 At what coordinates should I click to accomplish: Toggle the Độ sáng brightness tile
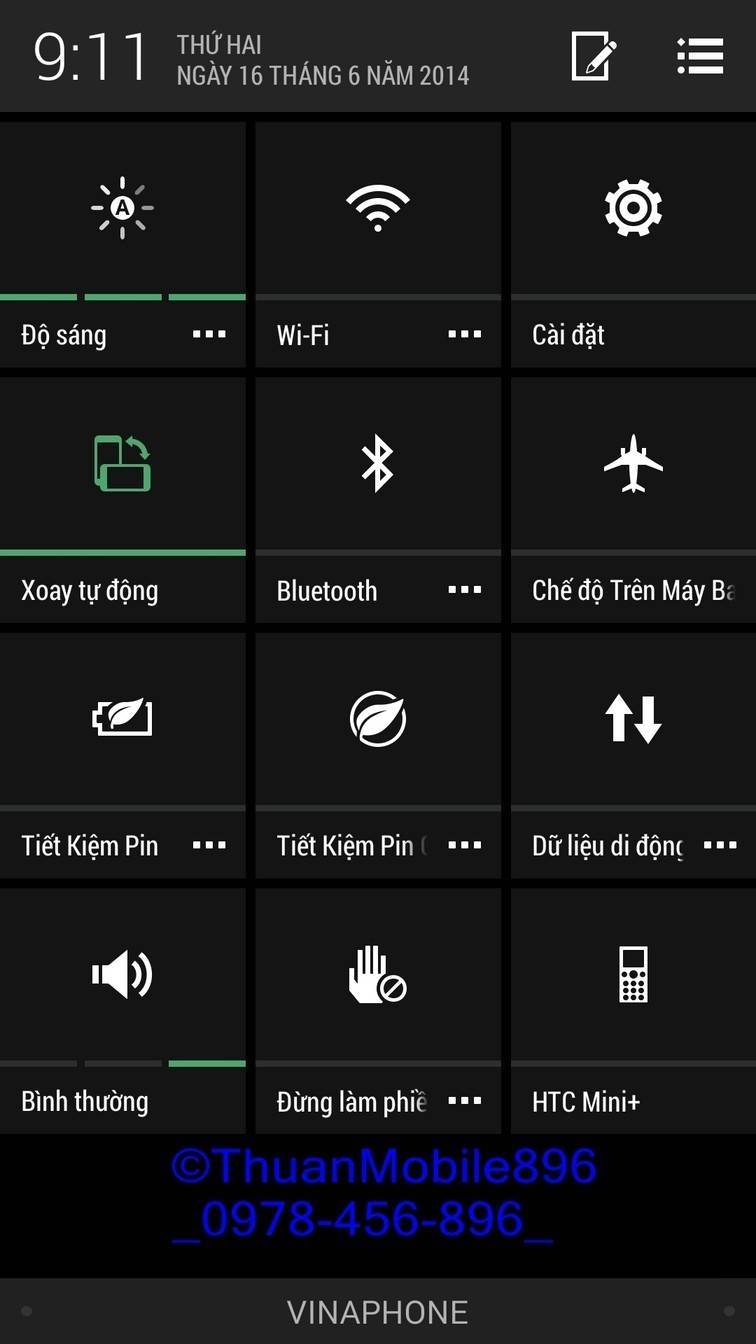122,208
